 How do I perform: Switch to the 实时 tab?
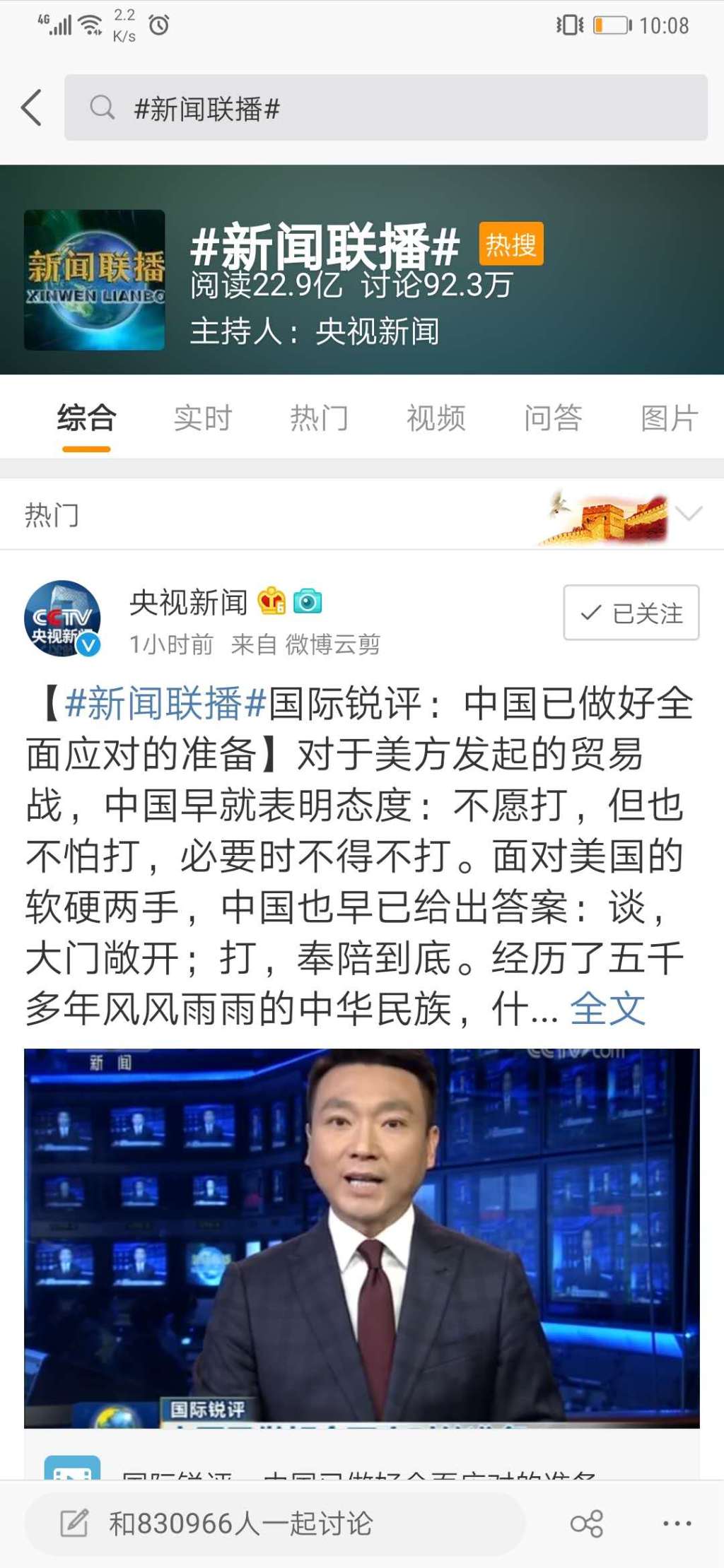pos(203,418)
